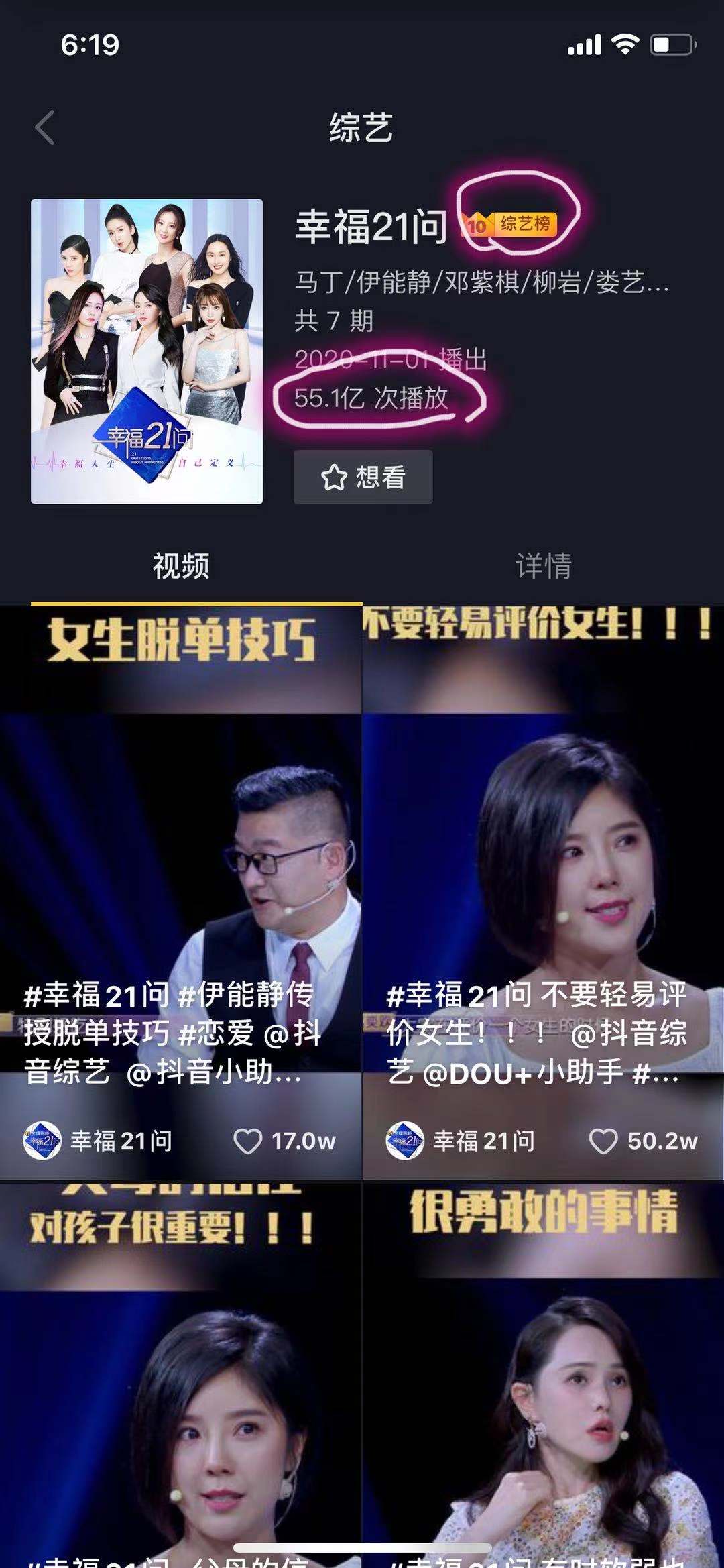Open 幸福21问 author profile under 女生脱单技巧

tap(99, 1141)
